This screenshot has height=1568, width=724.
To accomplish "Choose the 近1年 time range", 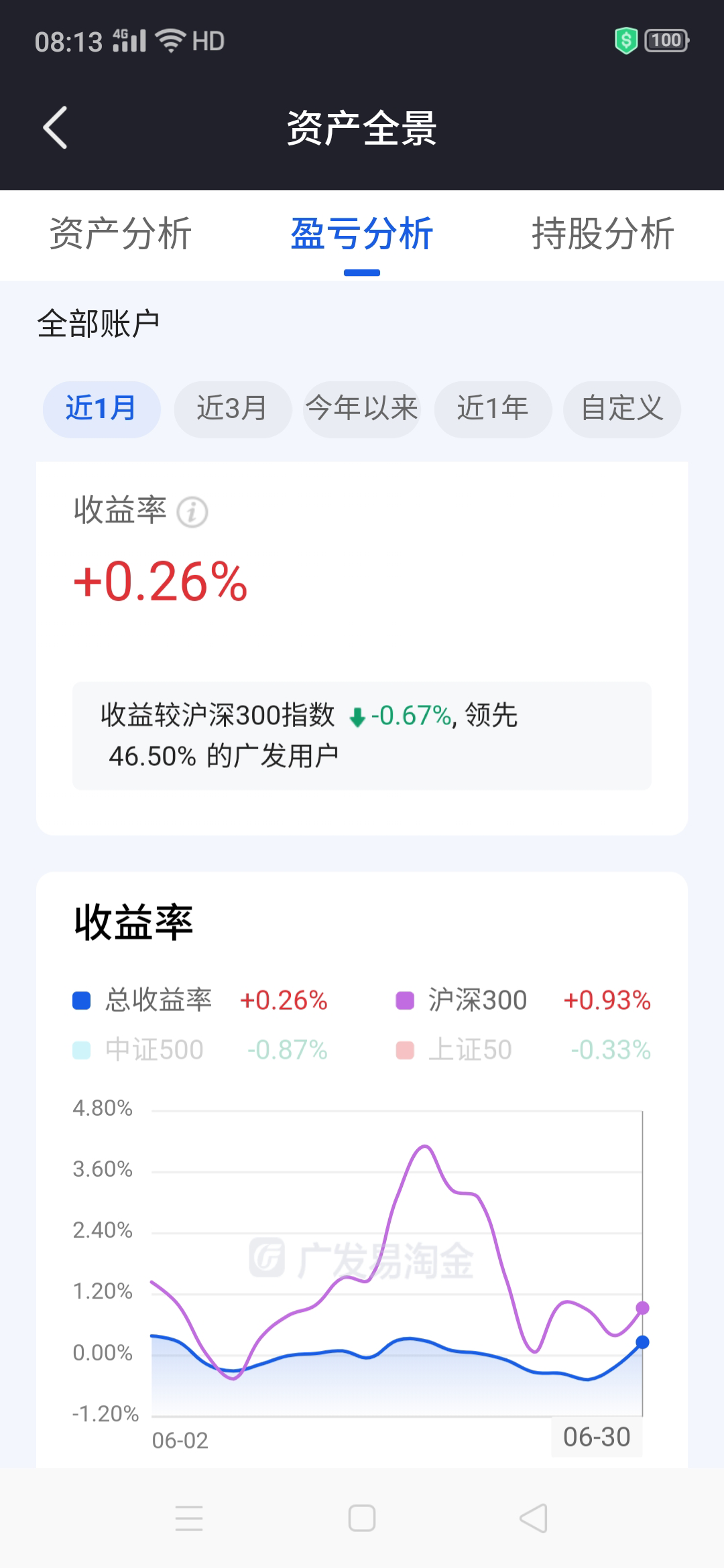I will point(493,409).
